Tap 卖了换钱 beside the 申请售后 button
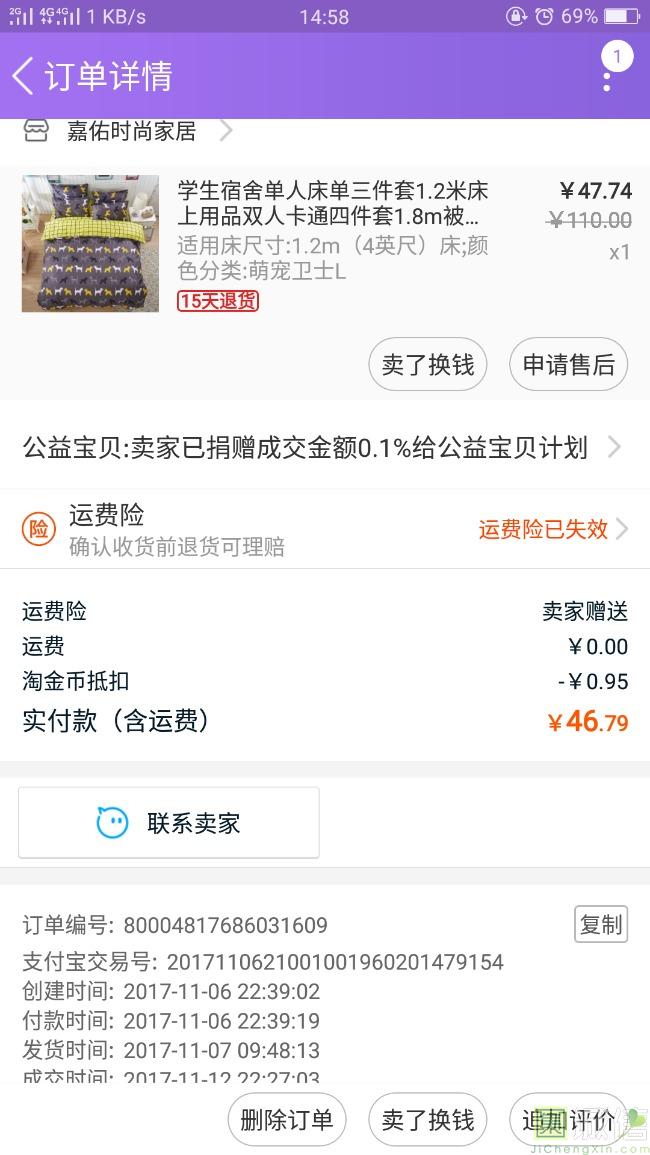The image size is (650, 1155). click(x=428, y=365)
